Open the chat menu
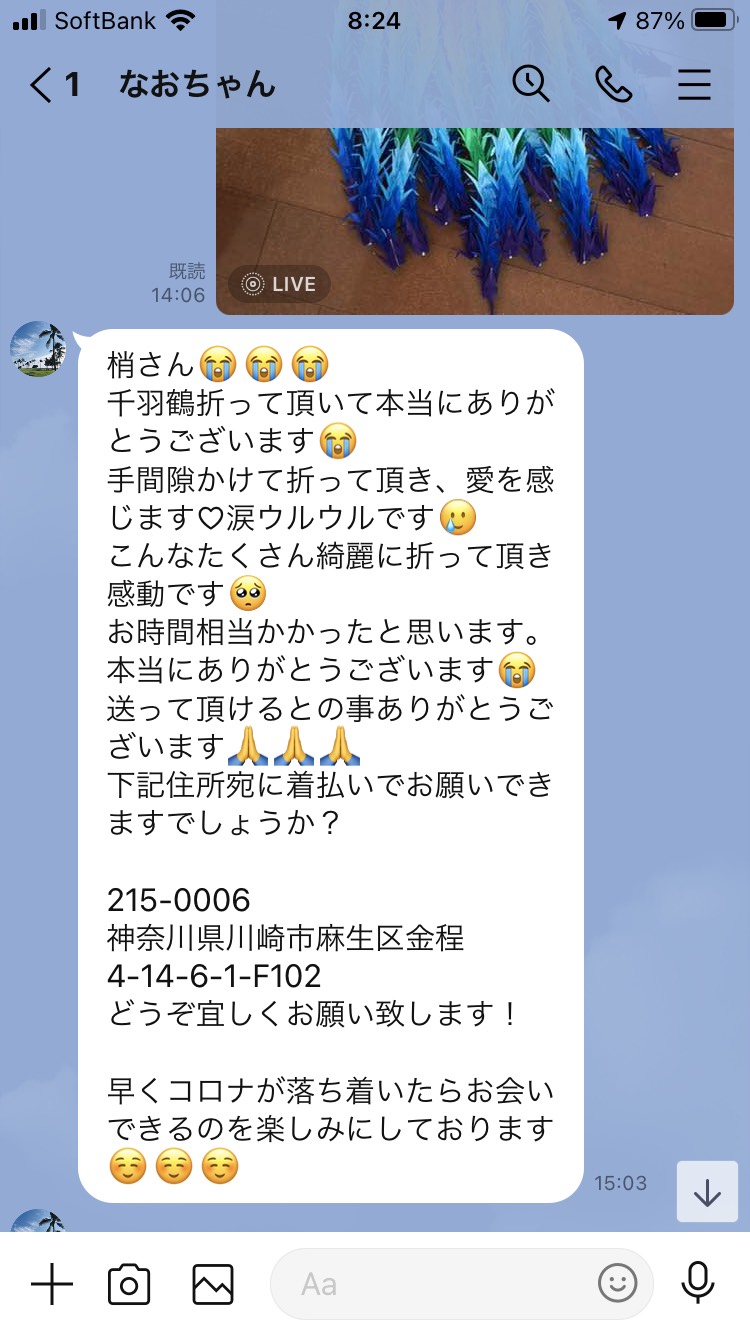750x1334 pixels. tap(694, 85)
